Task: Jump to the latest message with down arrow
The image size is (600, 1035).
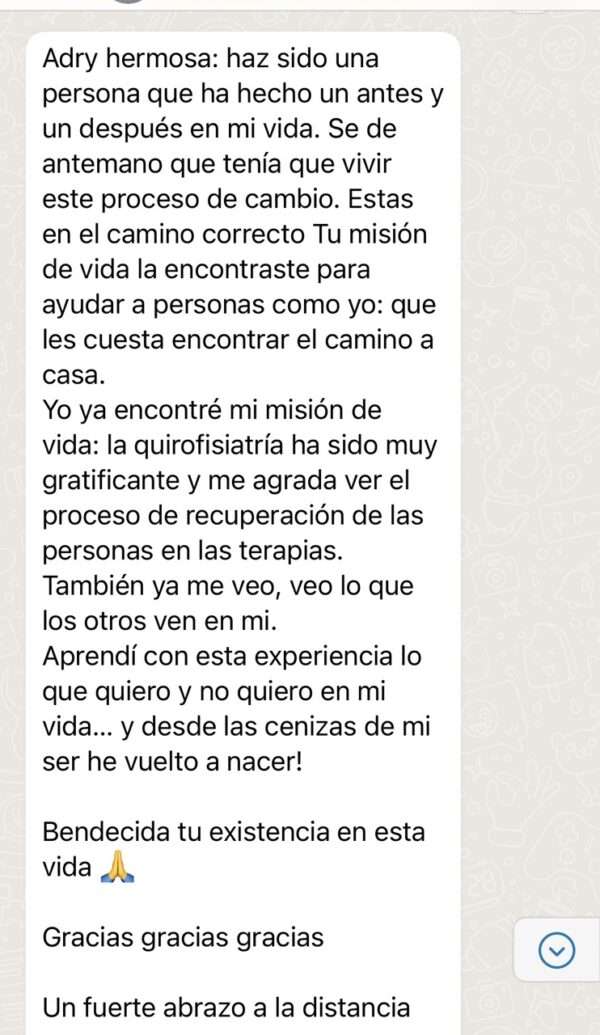Action: (557, 950)
